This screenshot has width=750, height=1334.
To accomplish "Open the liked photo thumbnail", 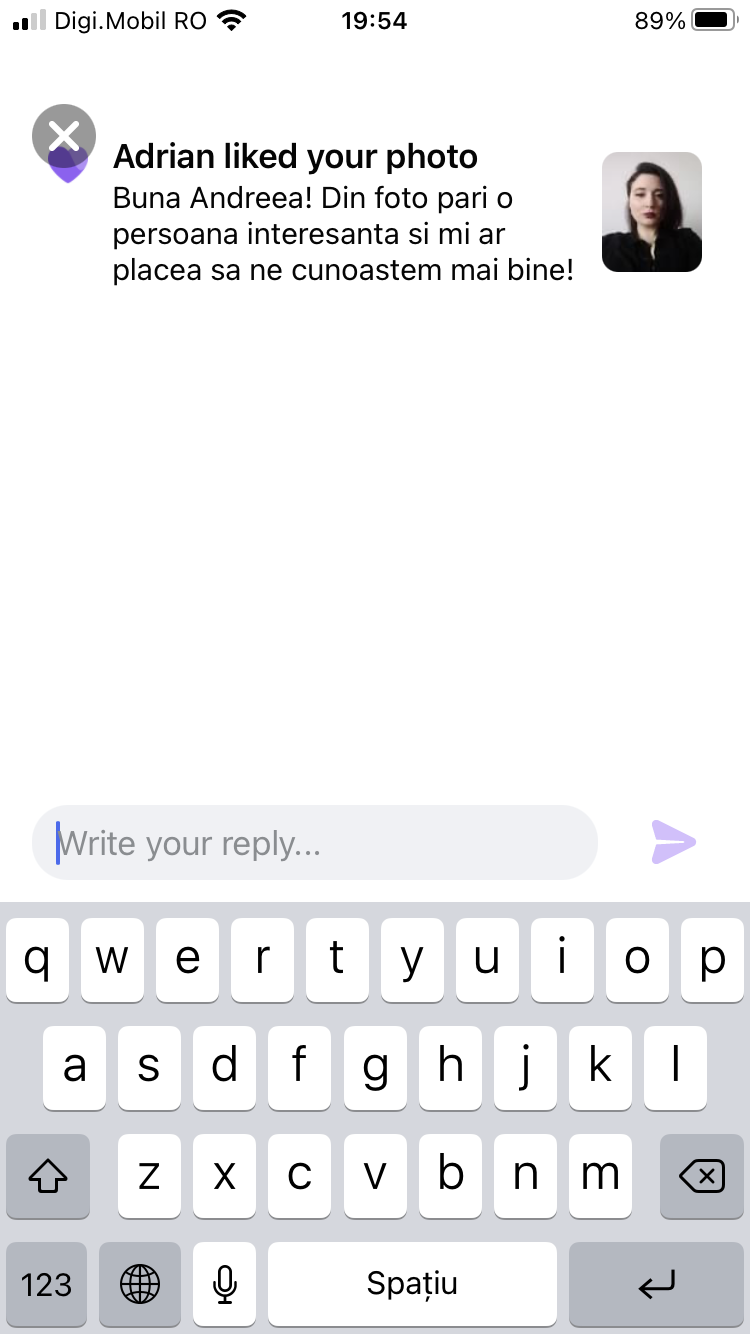I will coord(652,212).
